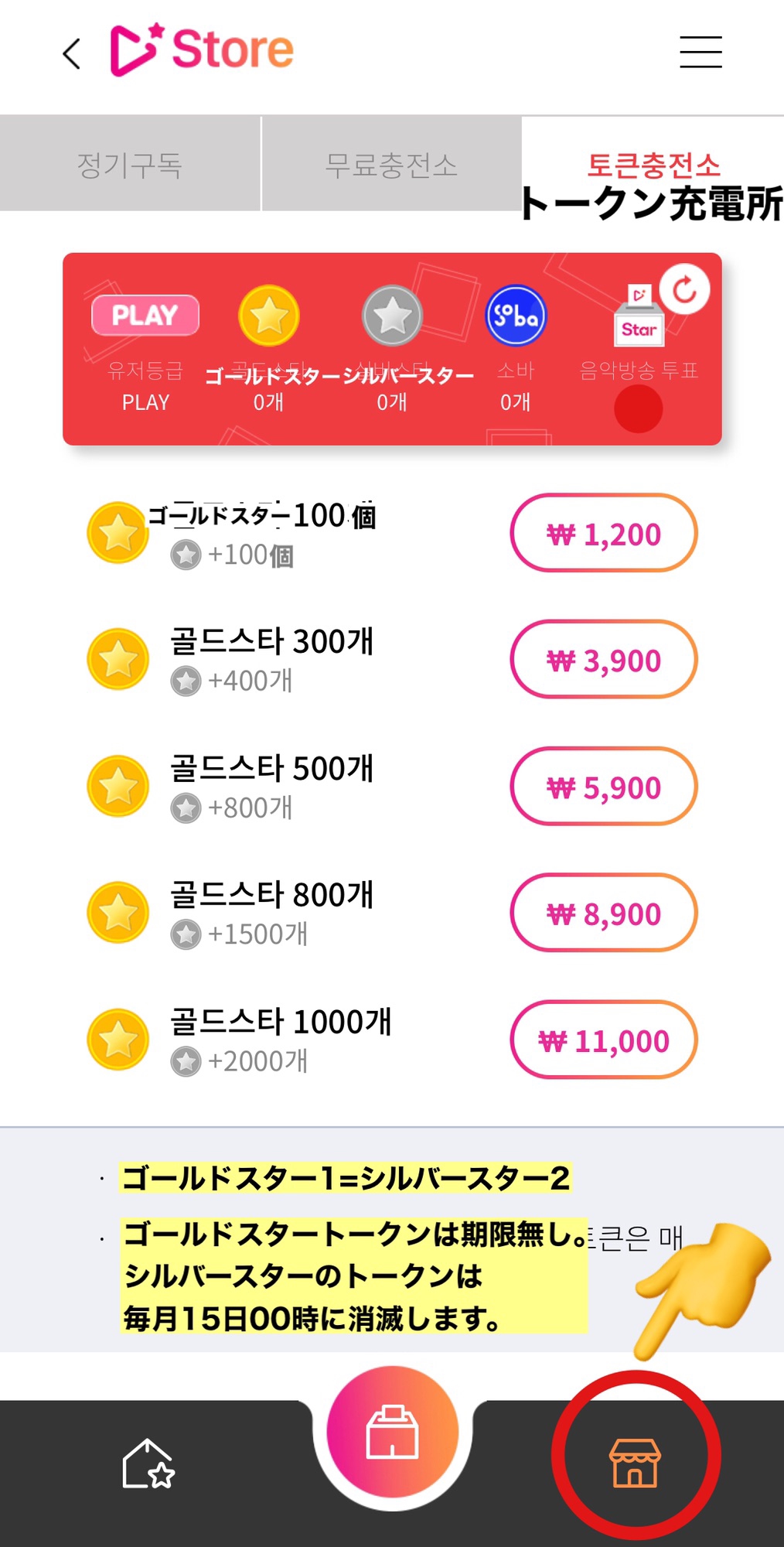
Task: Open the store tab in bottom bar
Action: tap(635, 1463)
